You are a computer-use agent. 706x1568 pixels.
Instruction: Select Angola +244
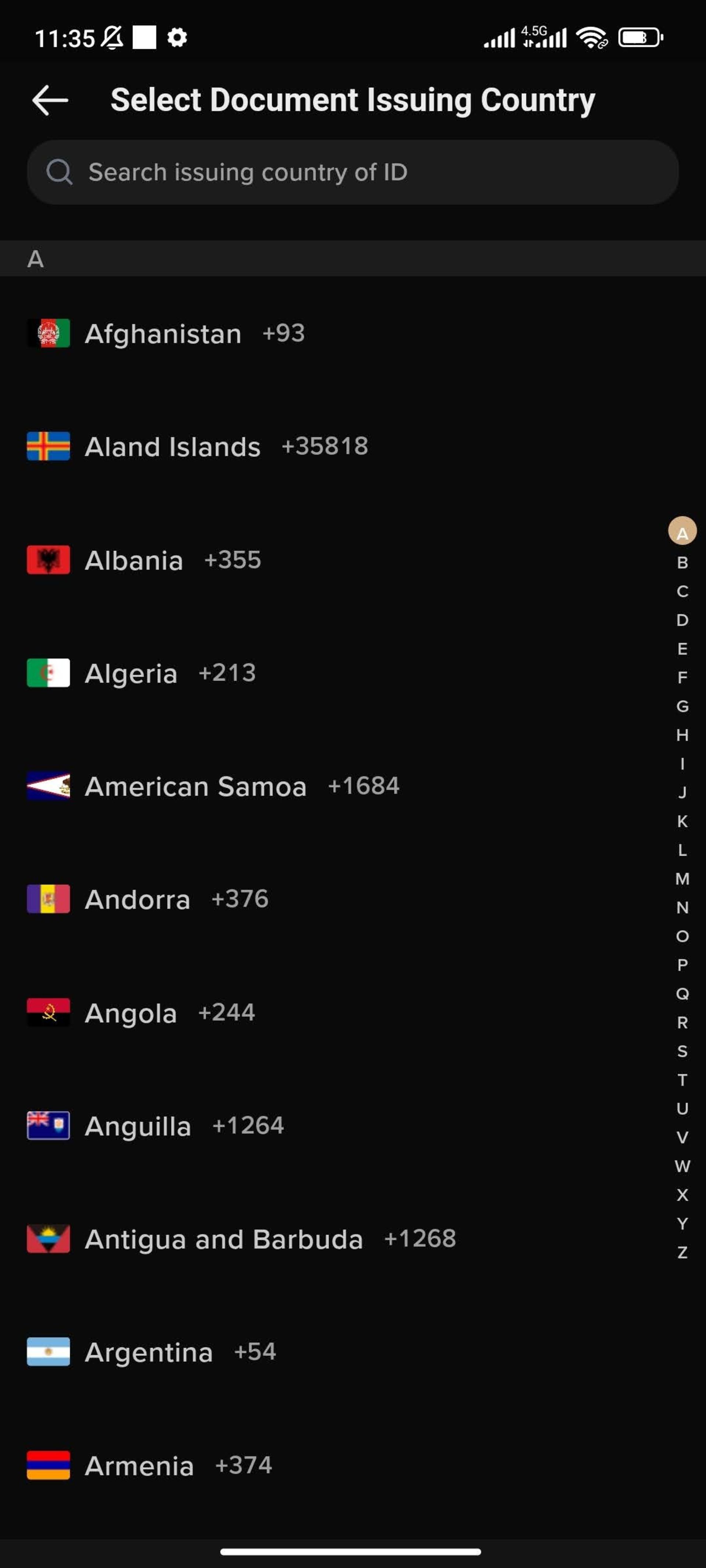pyautogui.click(x=131, y=1013)
